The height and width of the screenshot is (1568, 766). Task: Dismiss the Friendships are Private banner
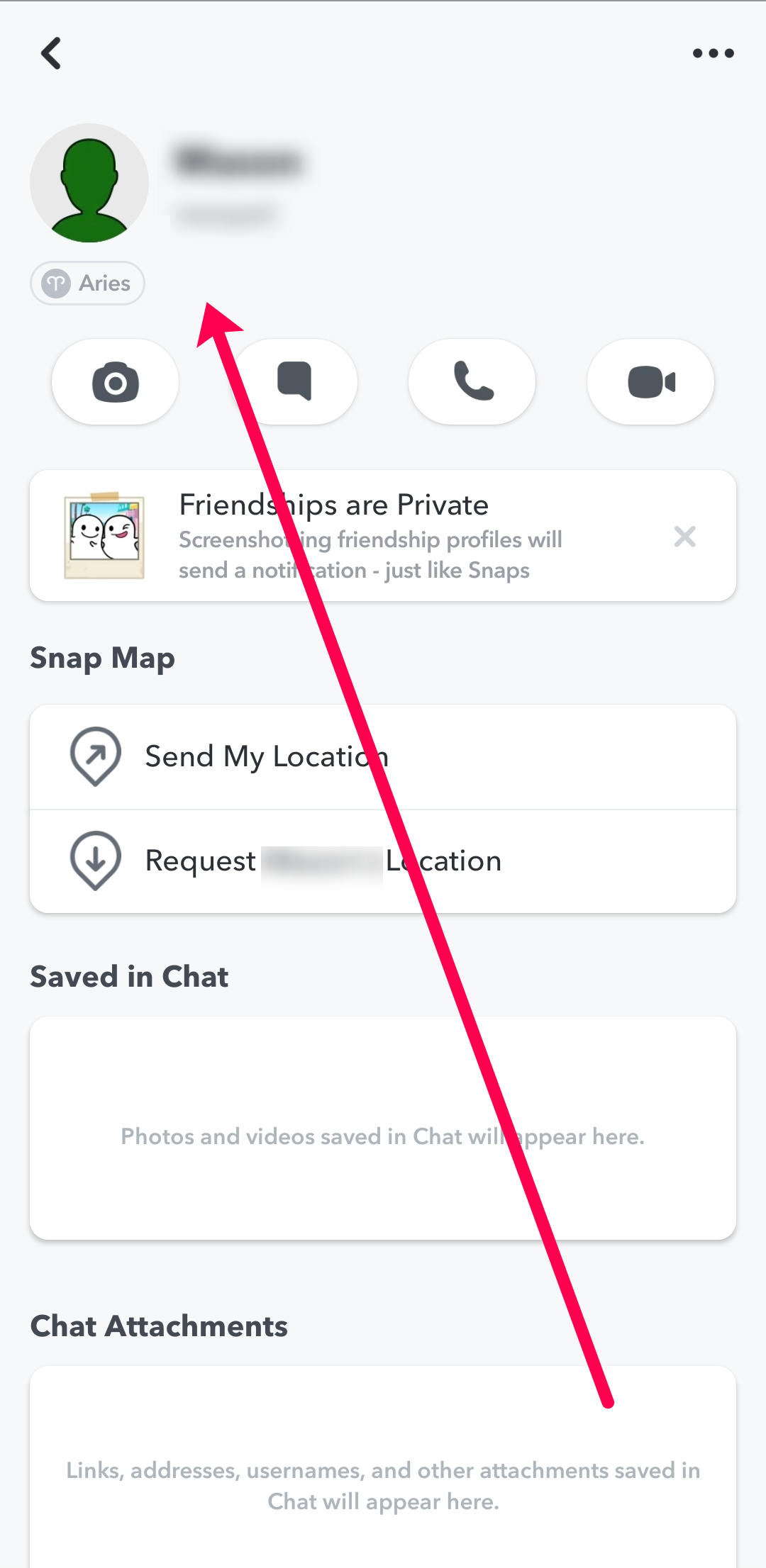pos(685,537)
